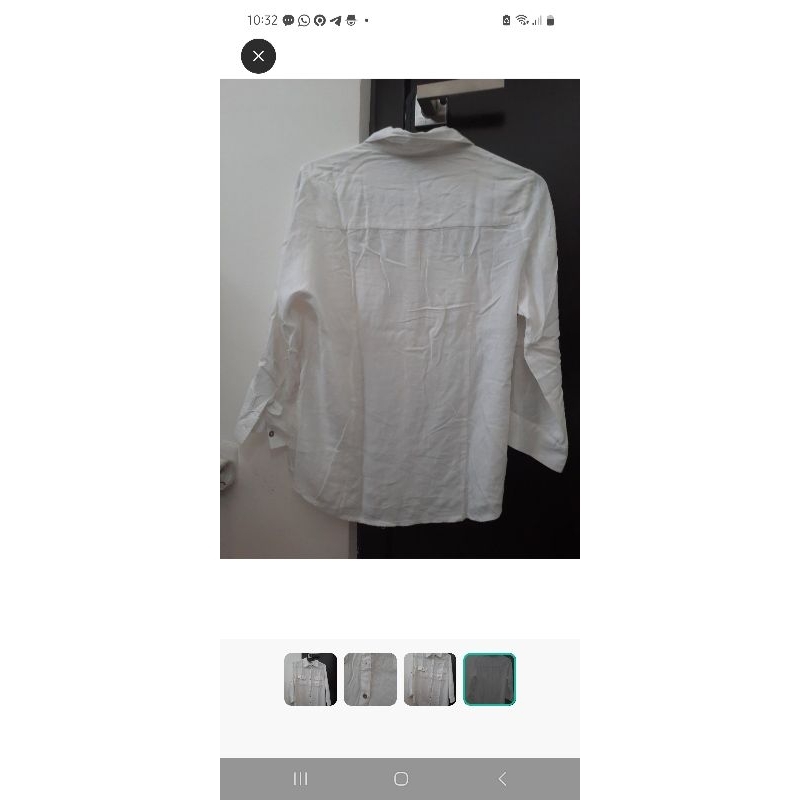This screenshot has height=800, width=800.
Task: Show the closer front-view thumbnail beside the highlighted one
Action: (x=430, y=679)
